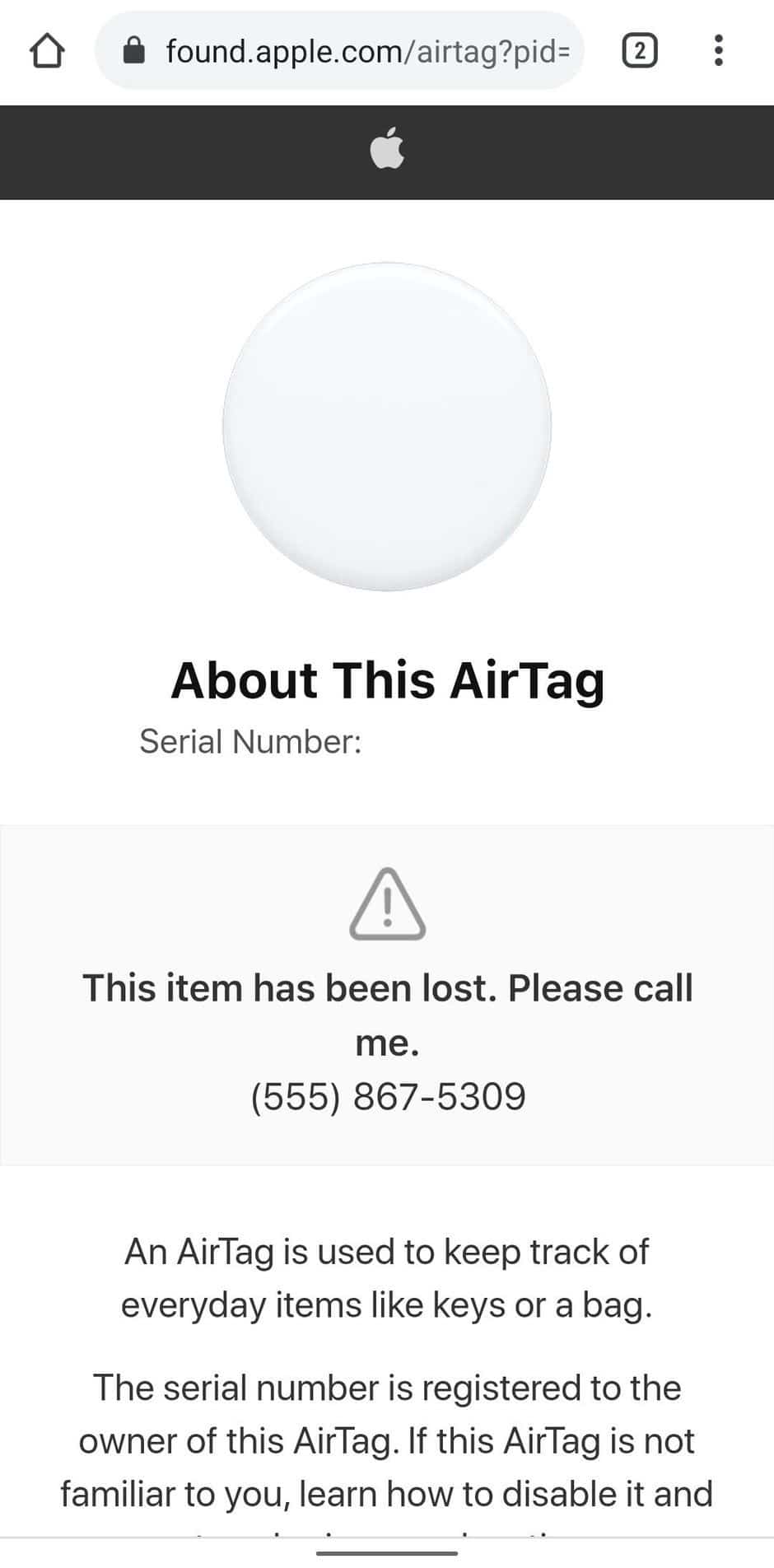
Task: Open the browser overflow menu
Action: click(x=718, y=51)
